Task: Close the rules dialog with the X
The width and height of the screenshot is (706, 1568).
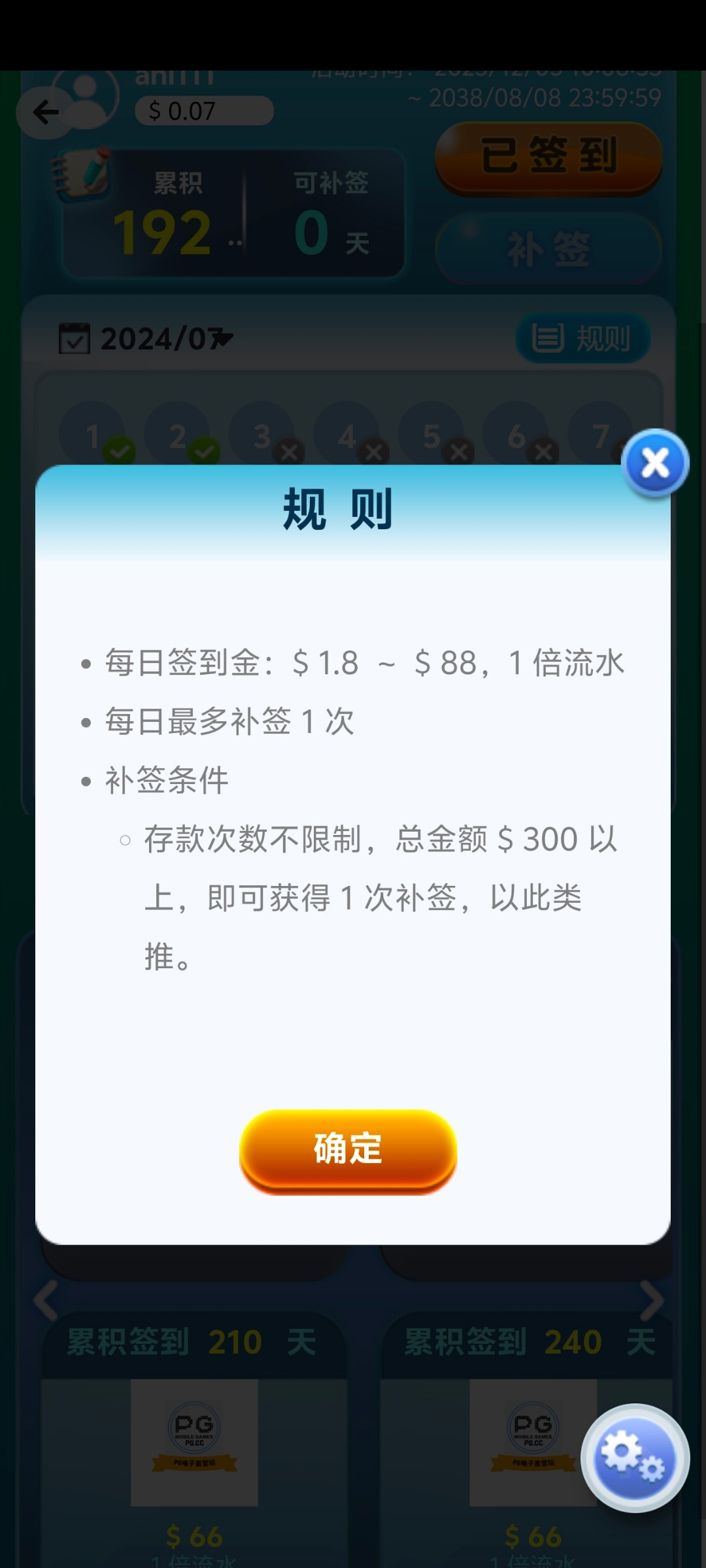Action: pos(655,464)
